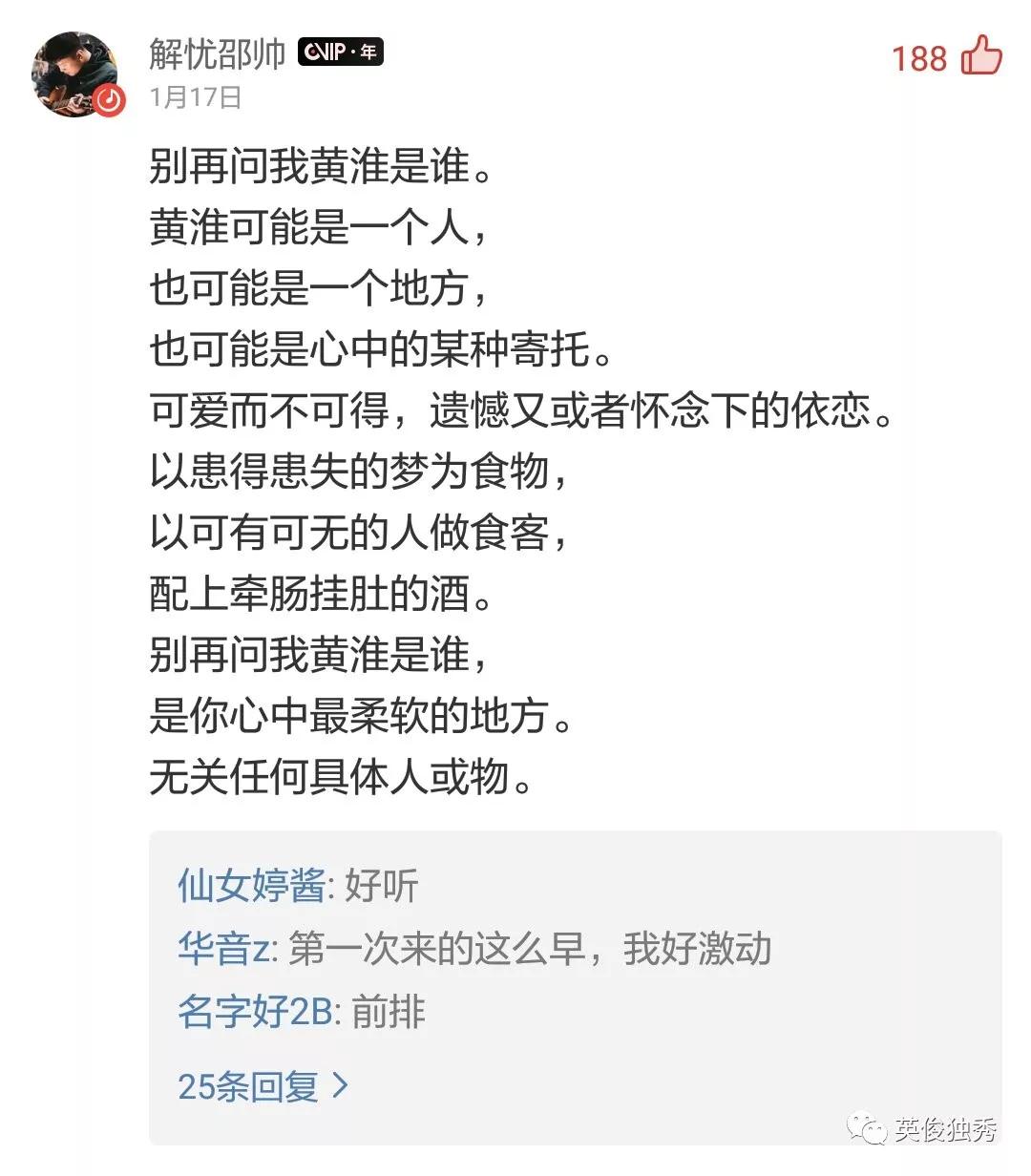Expand the 25条回复 reply thread
Image resolution: width=1031 pixels, height=1176 pixels.
251,1084
